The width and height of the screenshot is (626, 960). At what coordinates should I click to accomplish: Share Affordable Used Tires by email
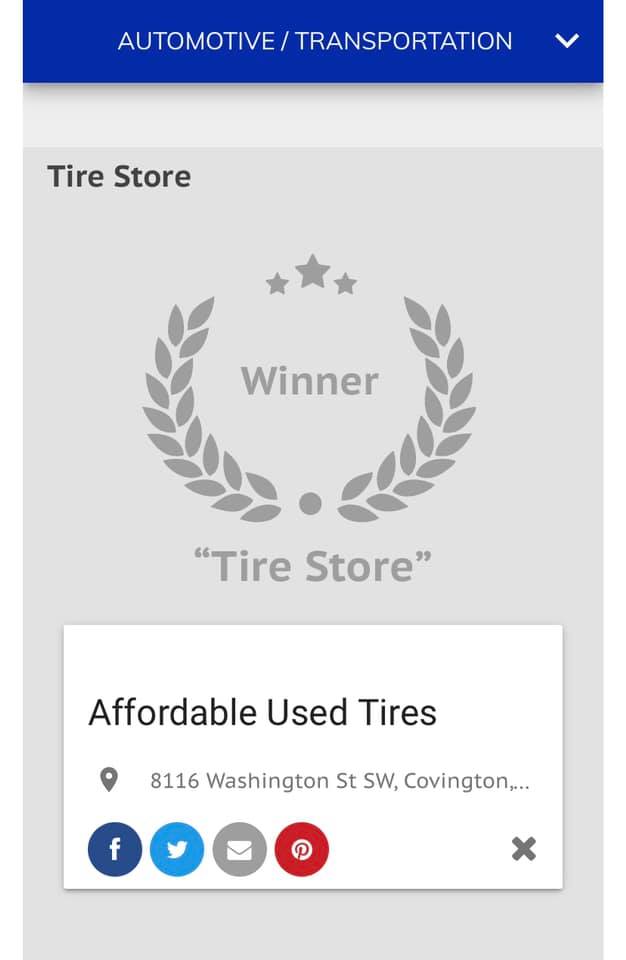239,850
